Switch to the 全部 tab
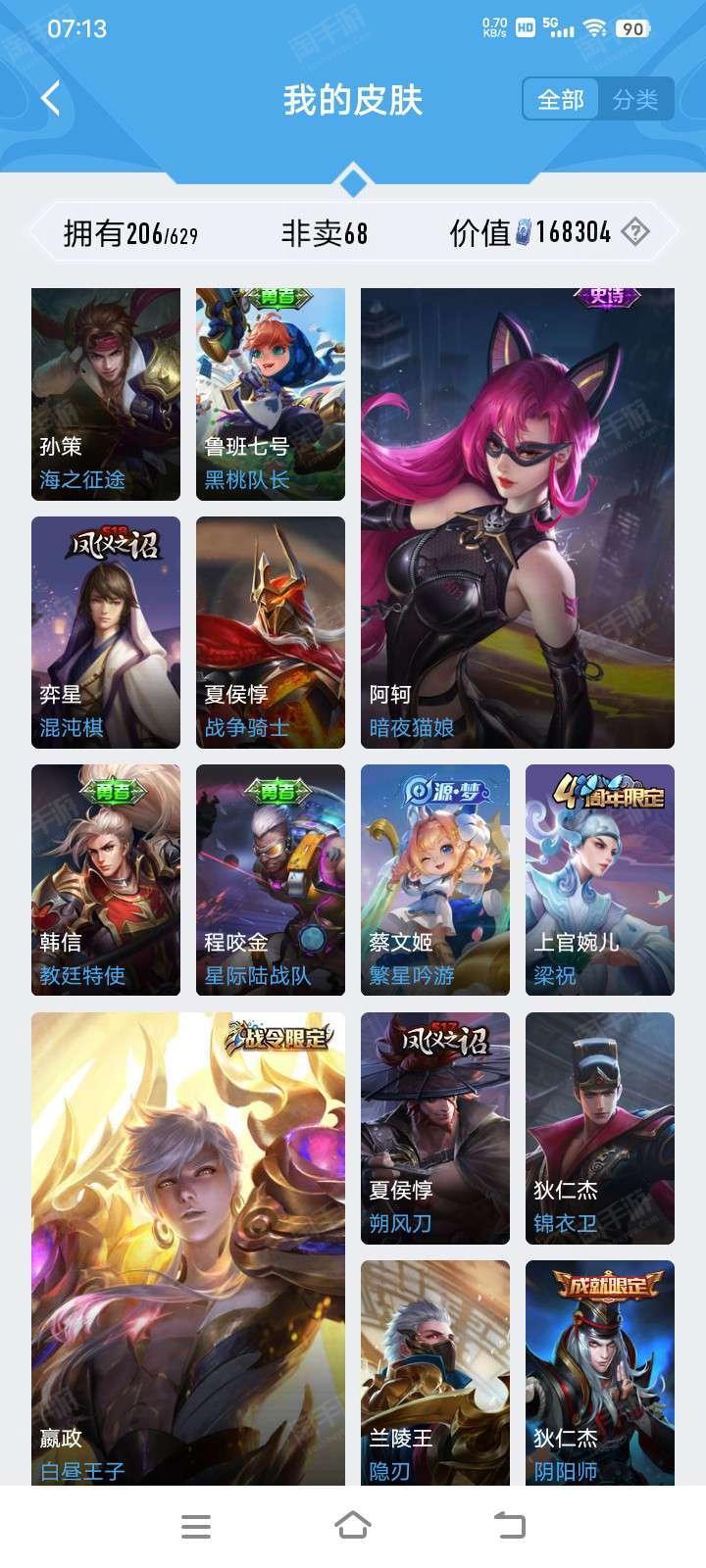 coord(561,99)
